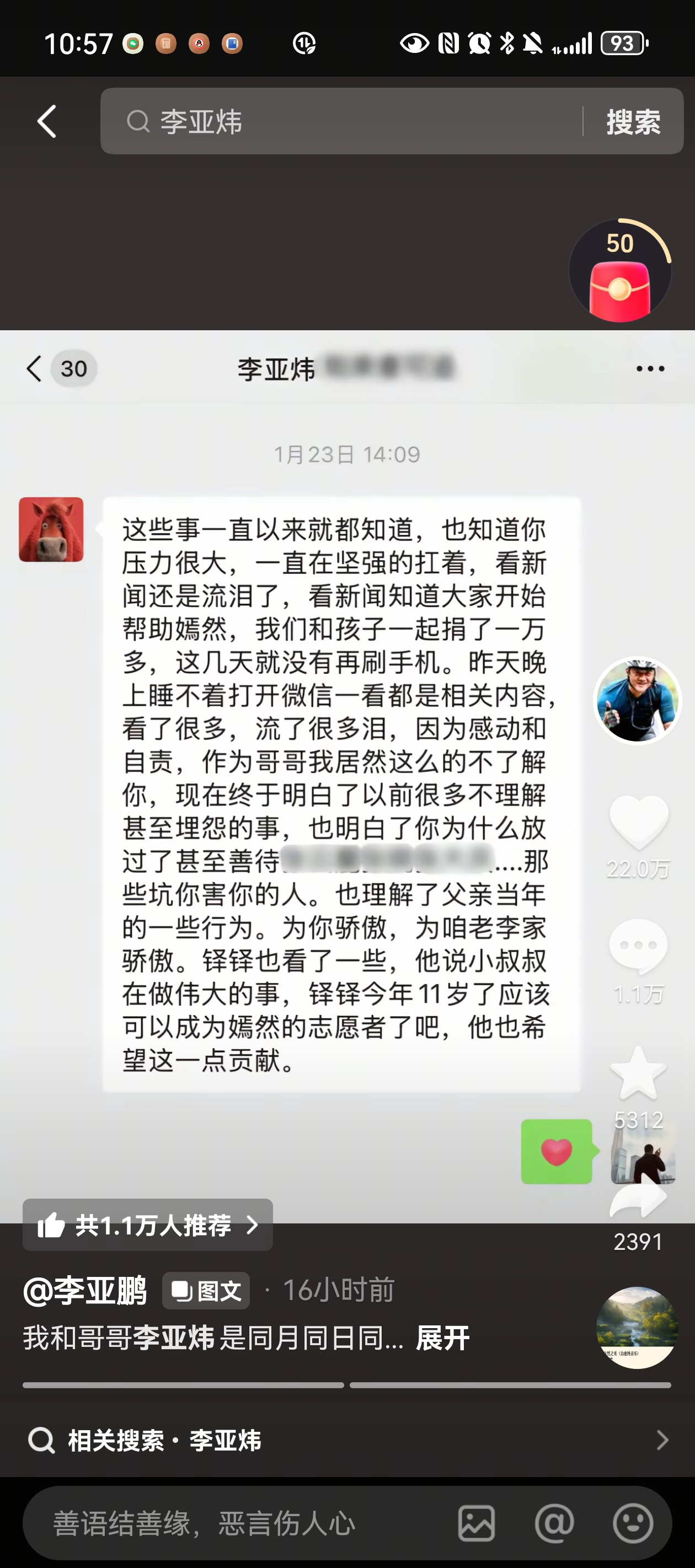Image resolution: width=695 pixels, height=1568 pixels.
Task: Favorite this post with the star
Action: pos(638,1073)
